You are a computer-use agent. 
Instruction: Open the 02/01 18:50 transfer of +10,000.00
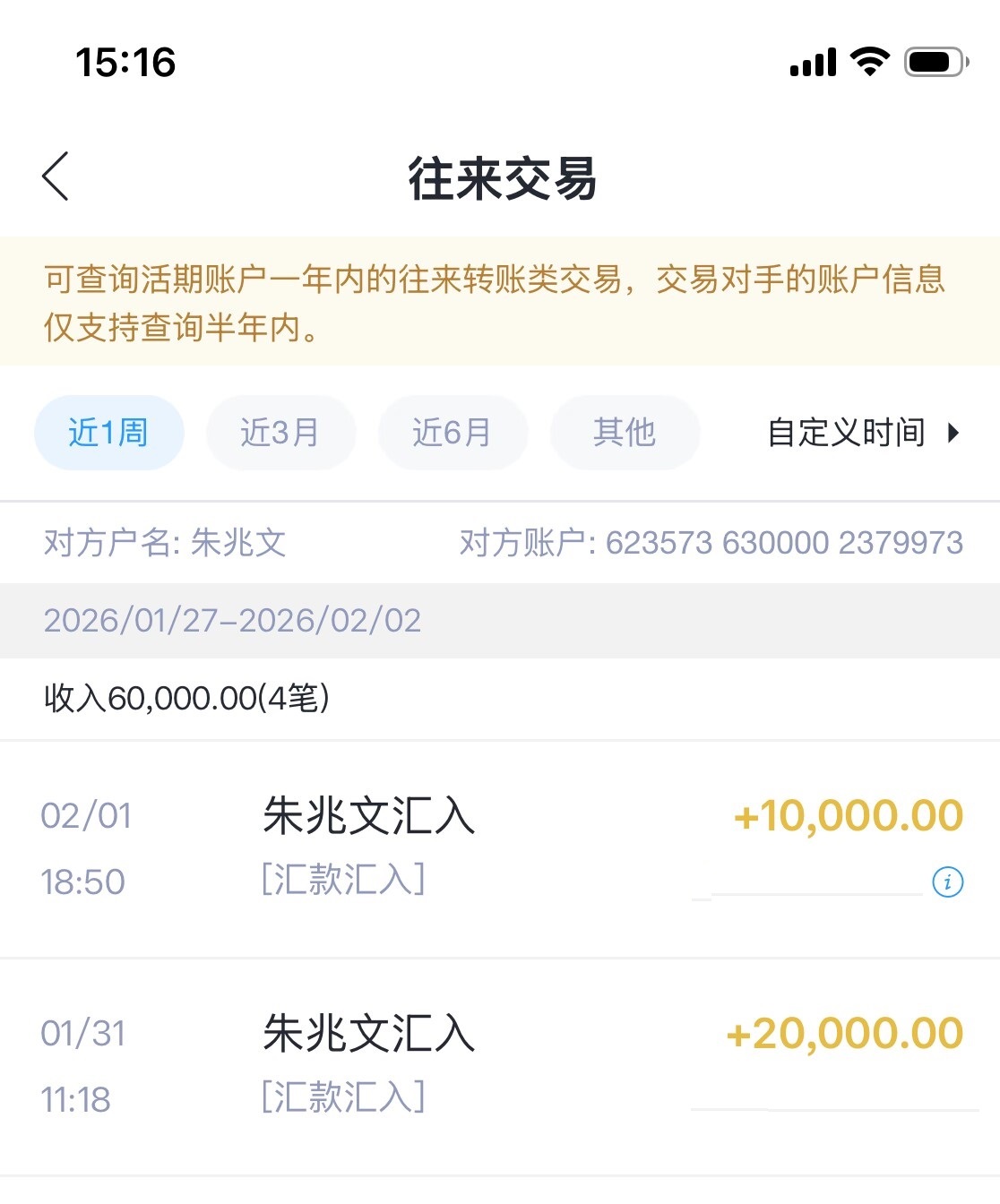[x=498, y=847]
